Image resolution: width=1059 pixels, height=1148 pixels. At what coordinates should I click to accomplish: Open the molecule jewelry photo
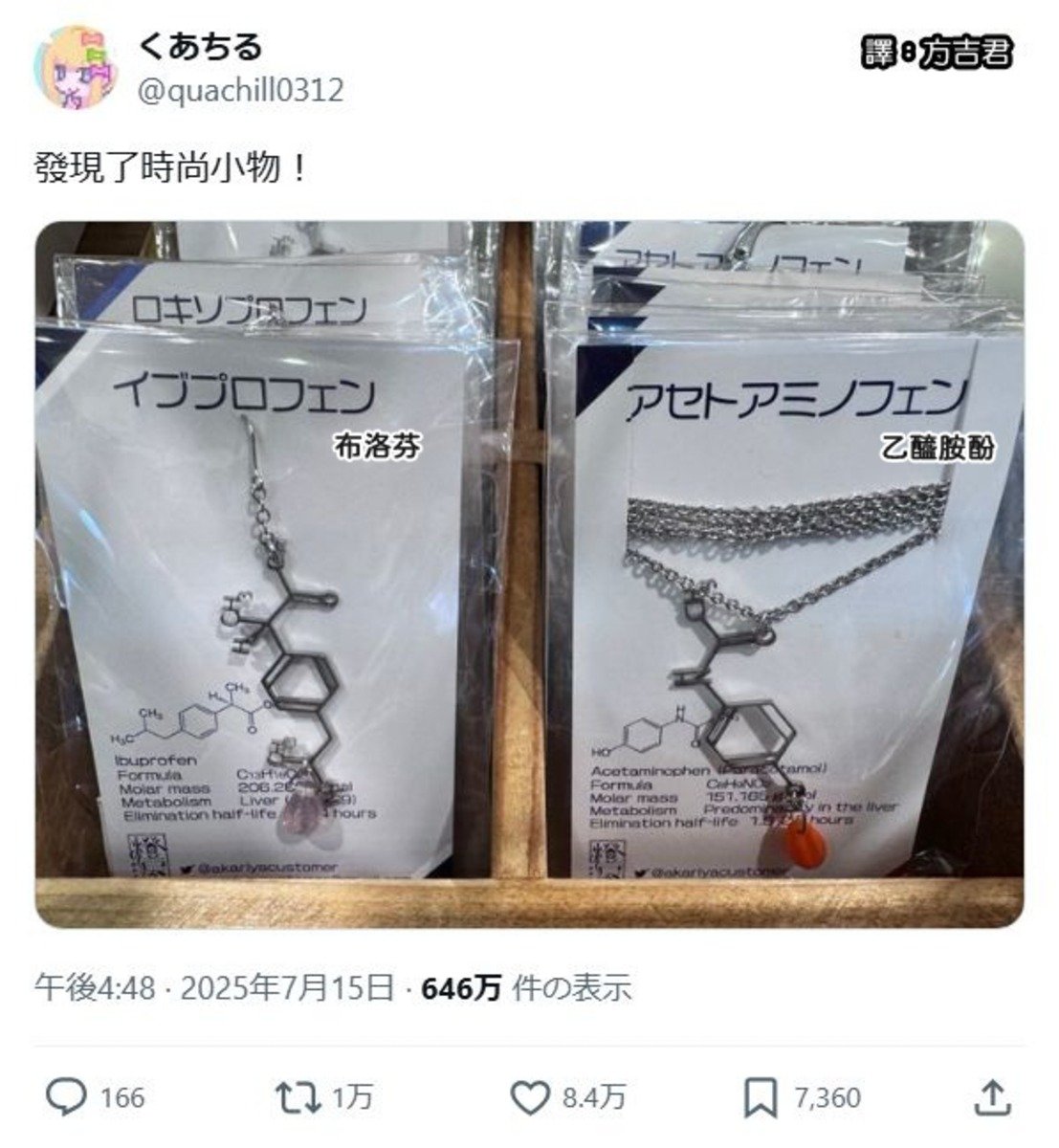pyautogui.click(x=529, y=574)
